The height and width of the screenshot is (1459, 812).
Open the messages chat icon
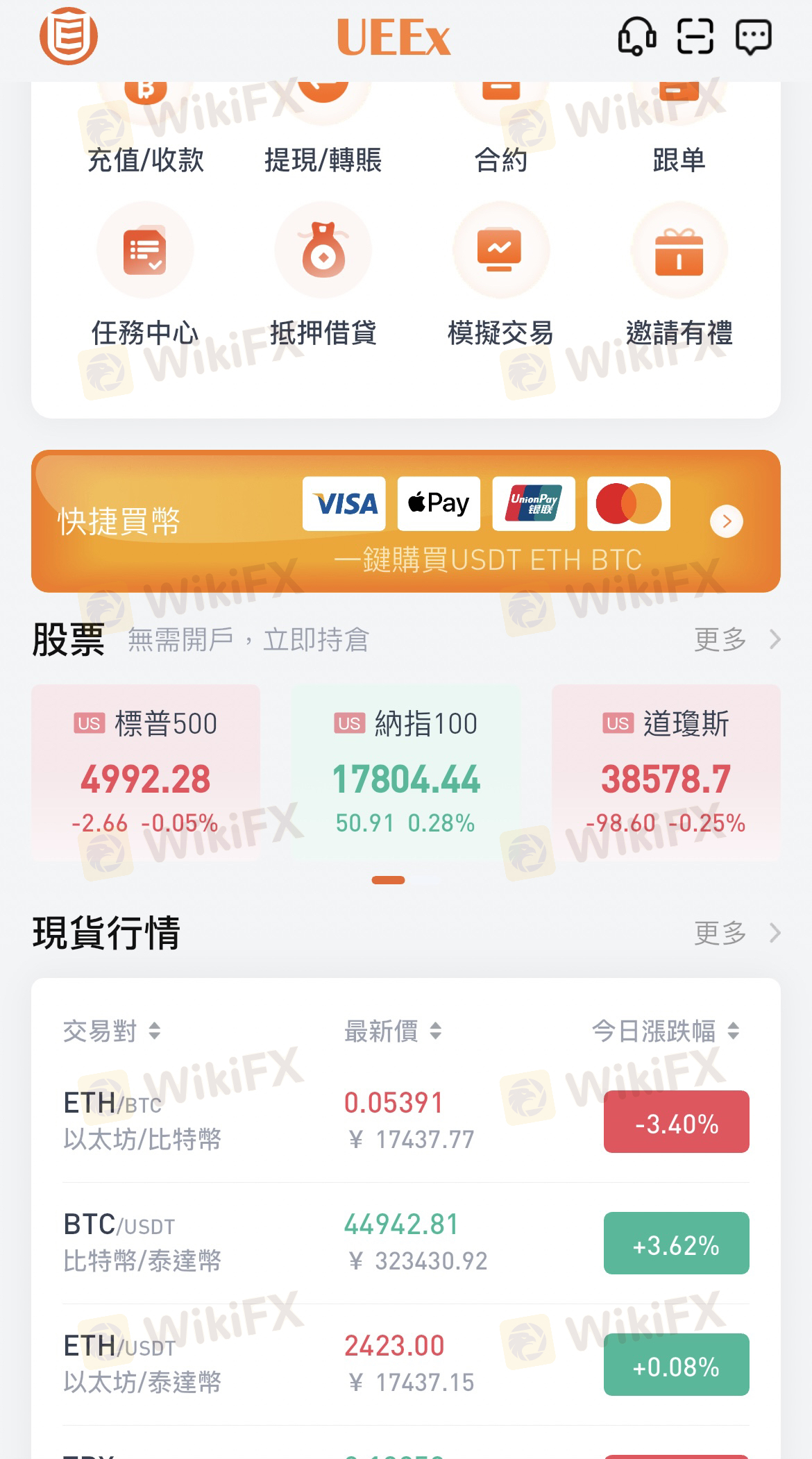click(753, 36)
